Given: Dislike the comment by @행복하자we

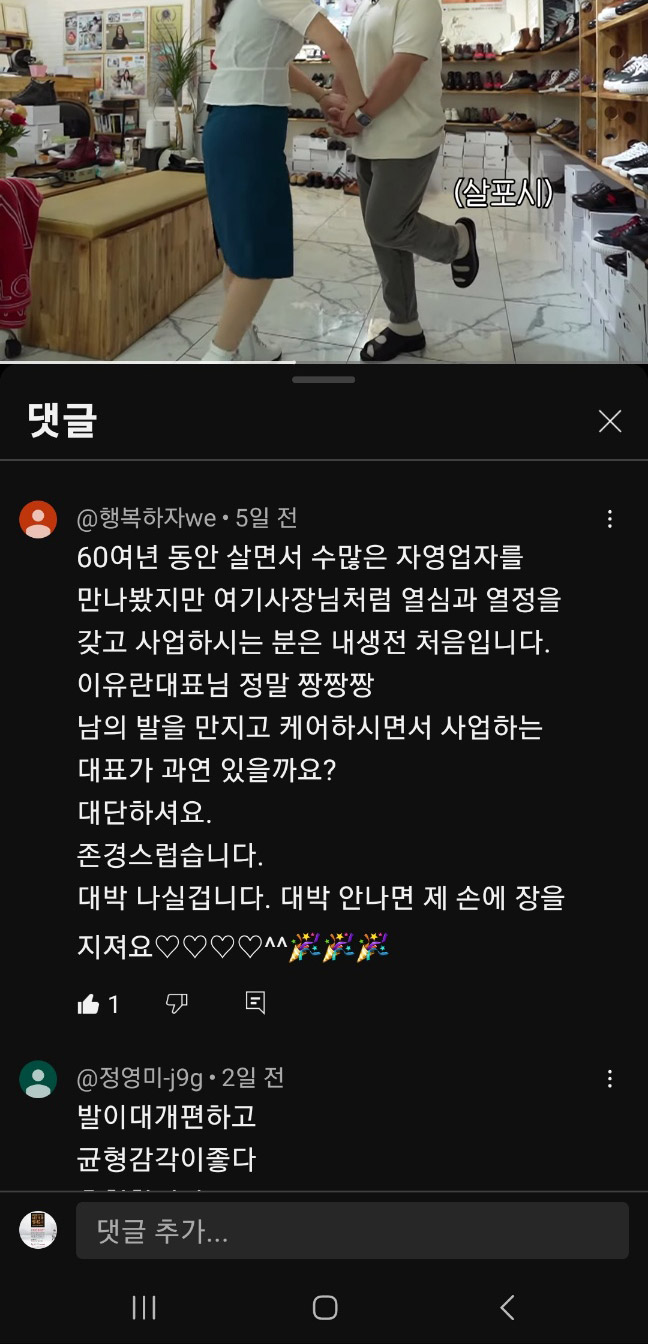Looking at the screenshot, I should [x=176, y=1004].
